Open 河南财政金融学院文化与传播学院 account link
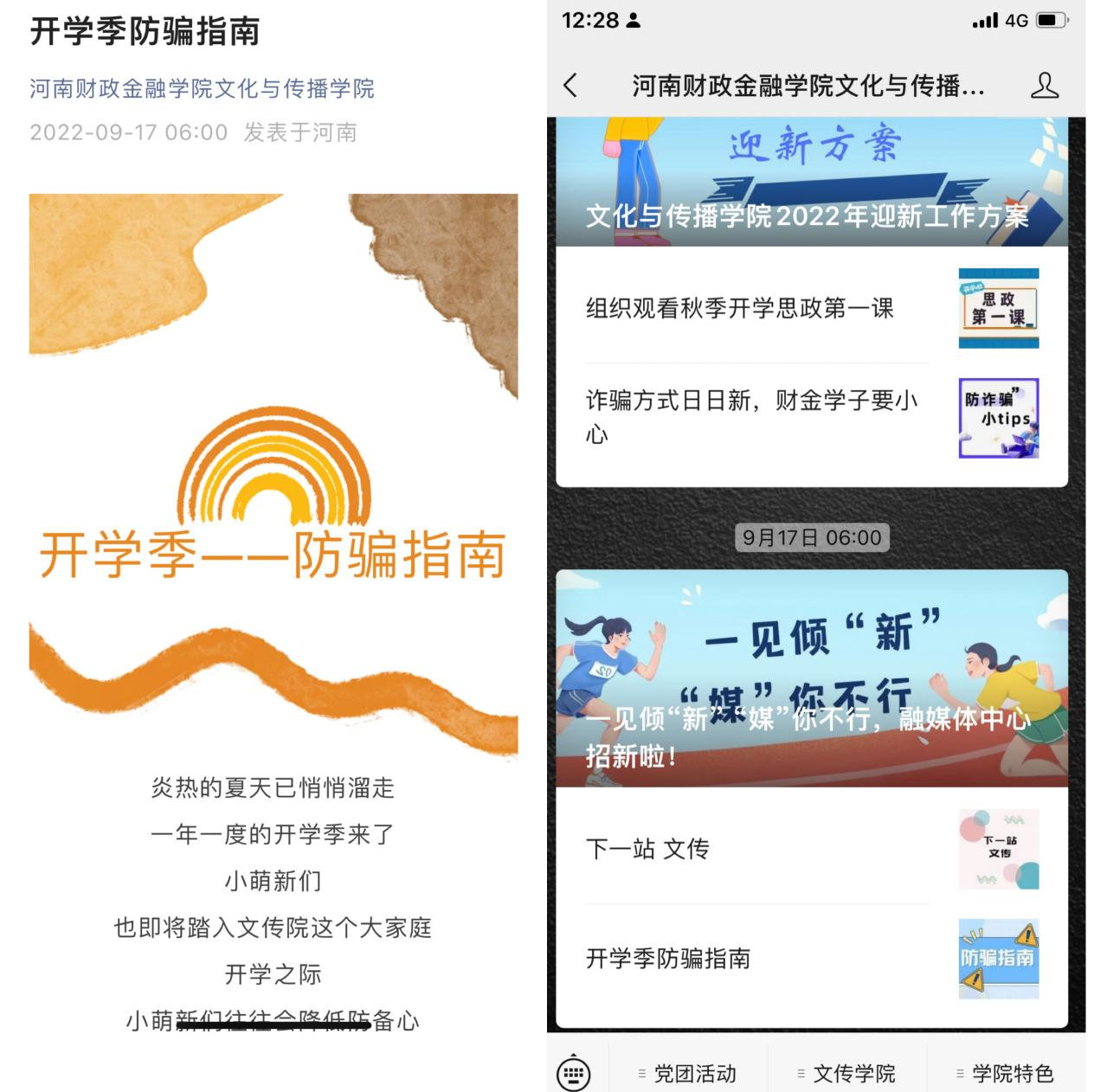Image resolution: width=1094 pixels, height=1092 pixels. pyautogui.click(x=202, y=88)
